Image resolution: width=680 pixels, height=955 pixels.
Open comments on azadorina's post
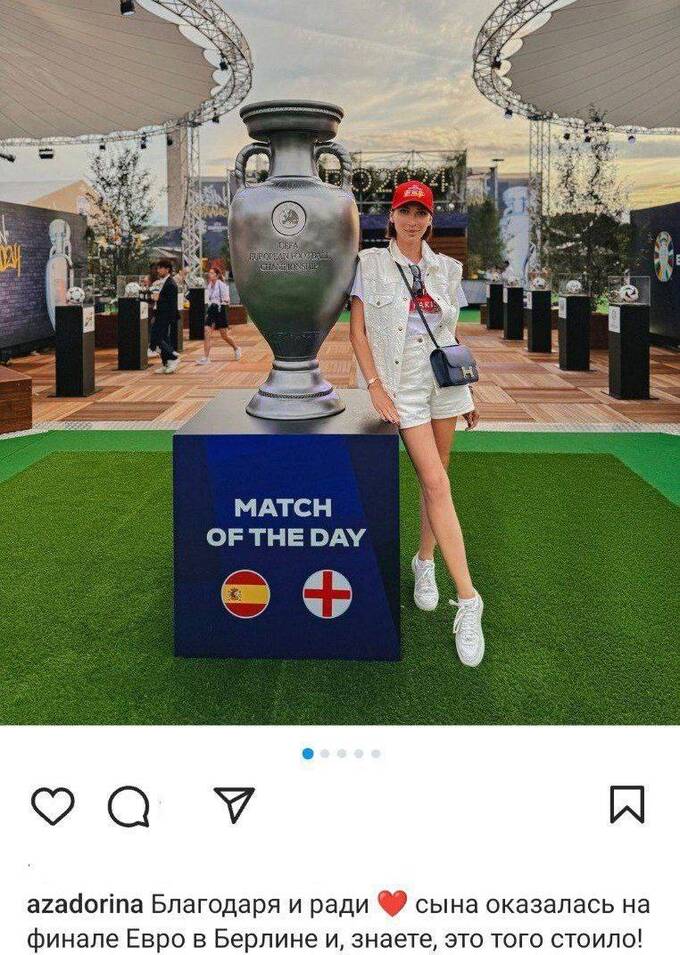129,806
